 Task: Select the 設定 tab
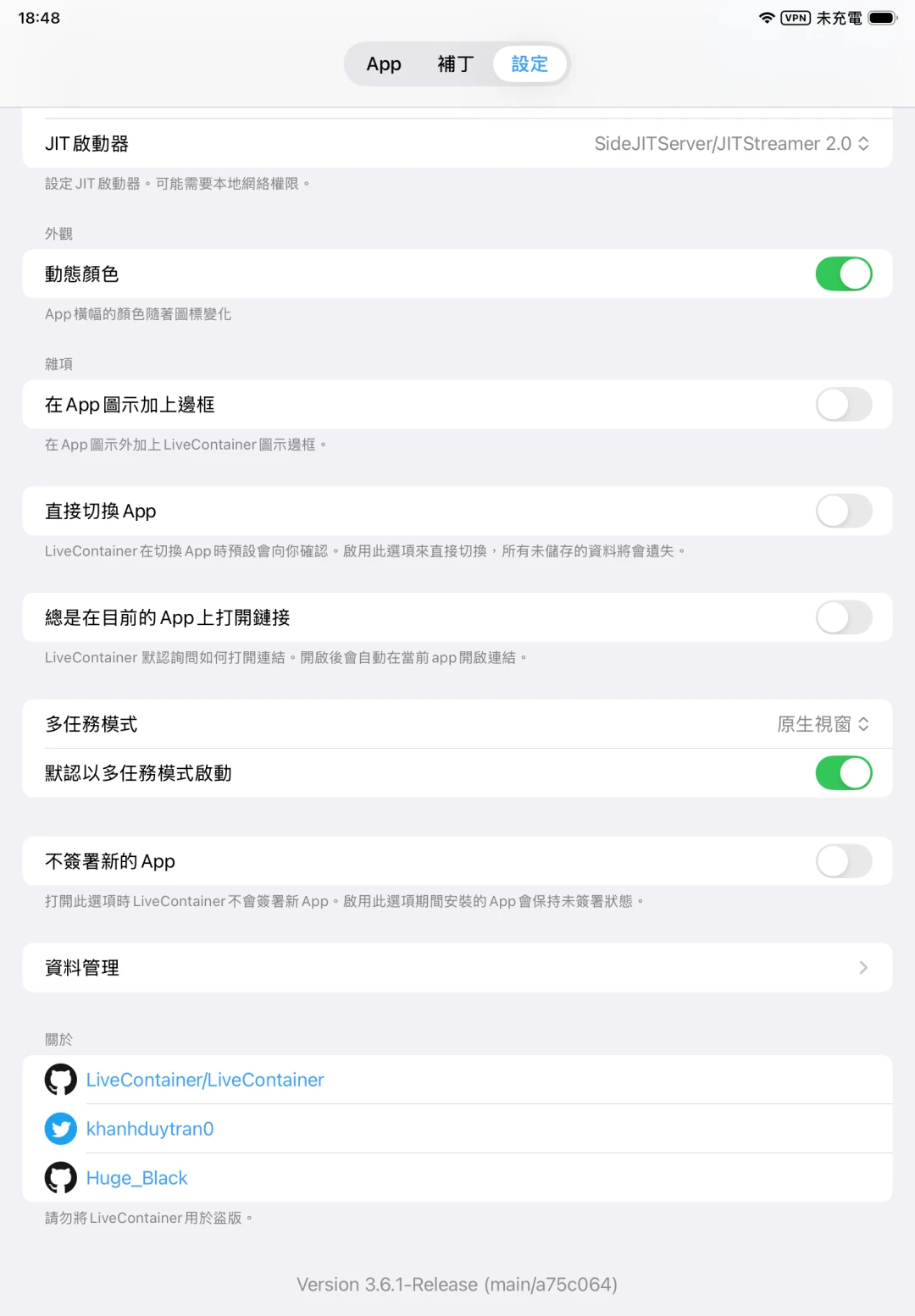530,64
